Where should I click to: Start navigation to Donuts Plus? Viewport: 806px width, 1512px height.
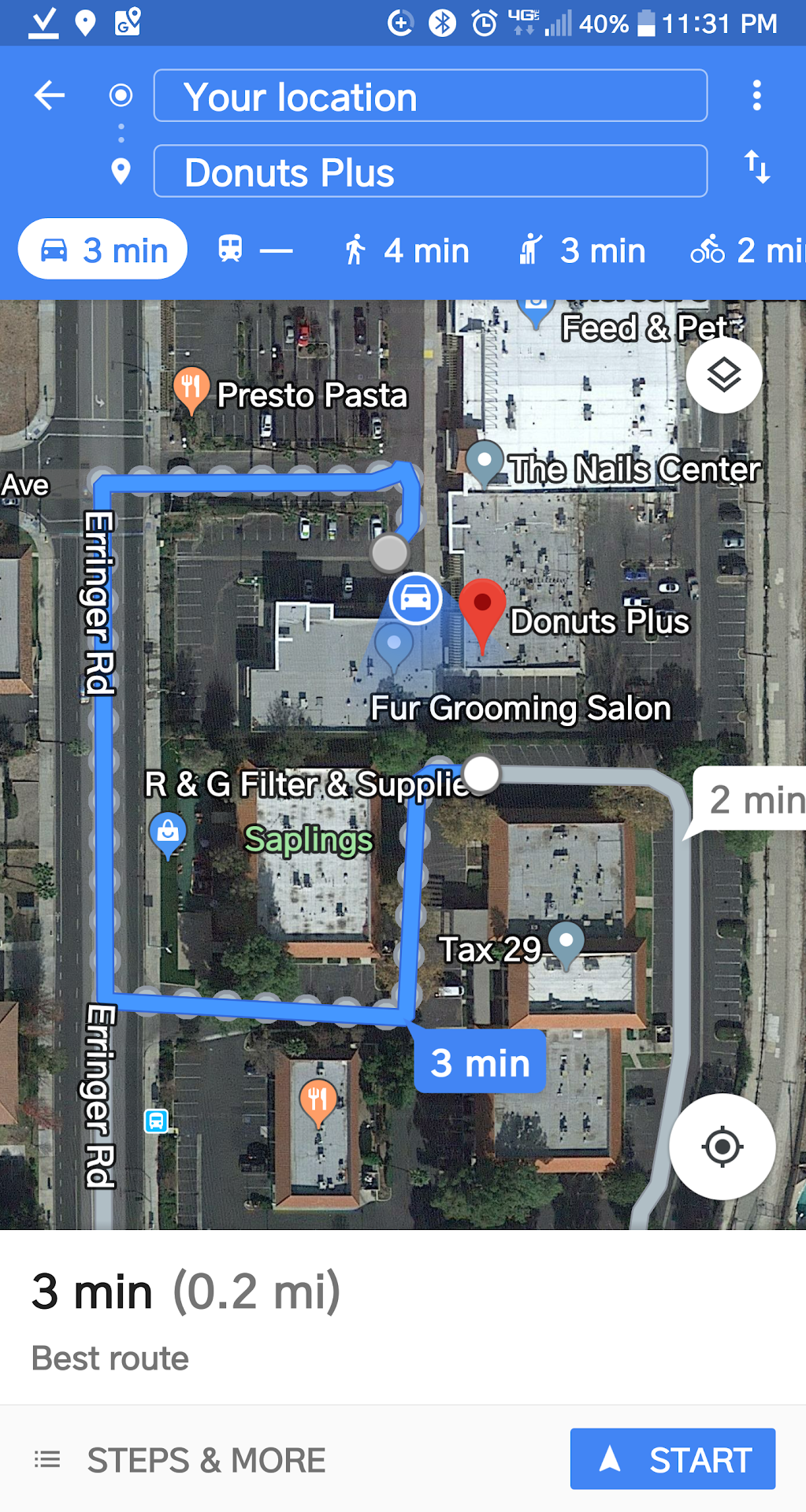pos(672,1459)
